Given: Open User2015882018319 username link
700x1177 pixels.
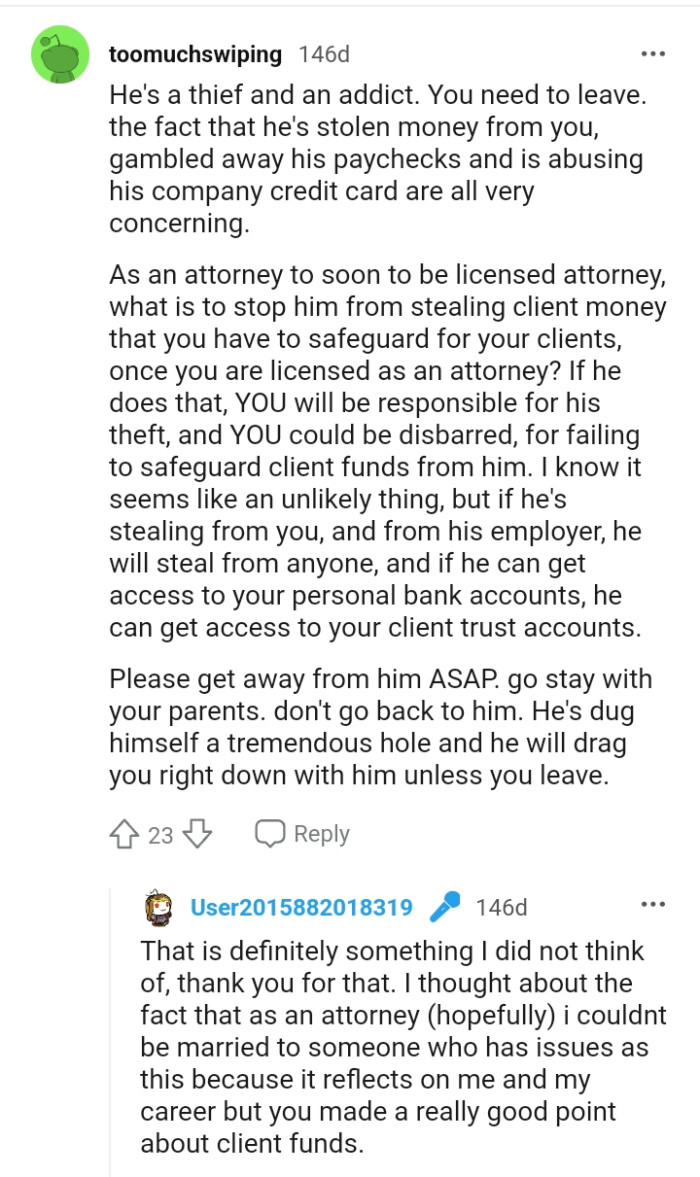Looking at the screenshot, I should (x=301, y=907).
